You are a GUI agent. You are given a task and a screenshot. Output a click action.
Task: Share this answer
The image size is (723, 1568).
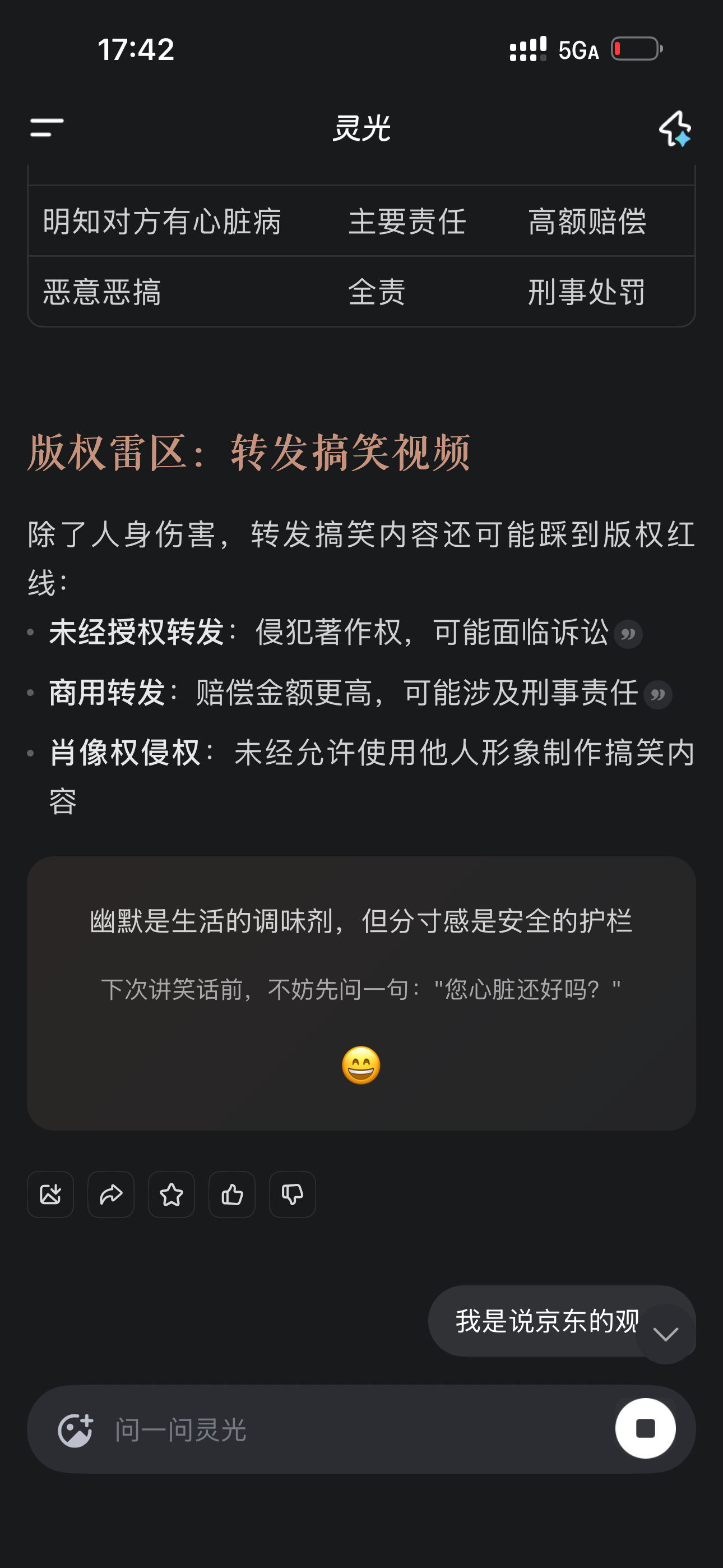pos(111,1195)
